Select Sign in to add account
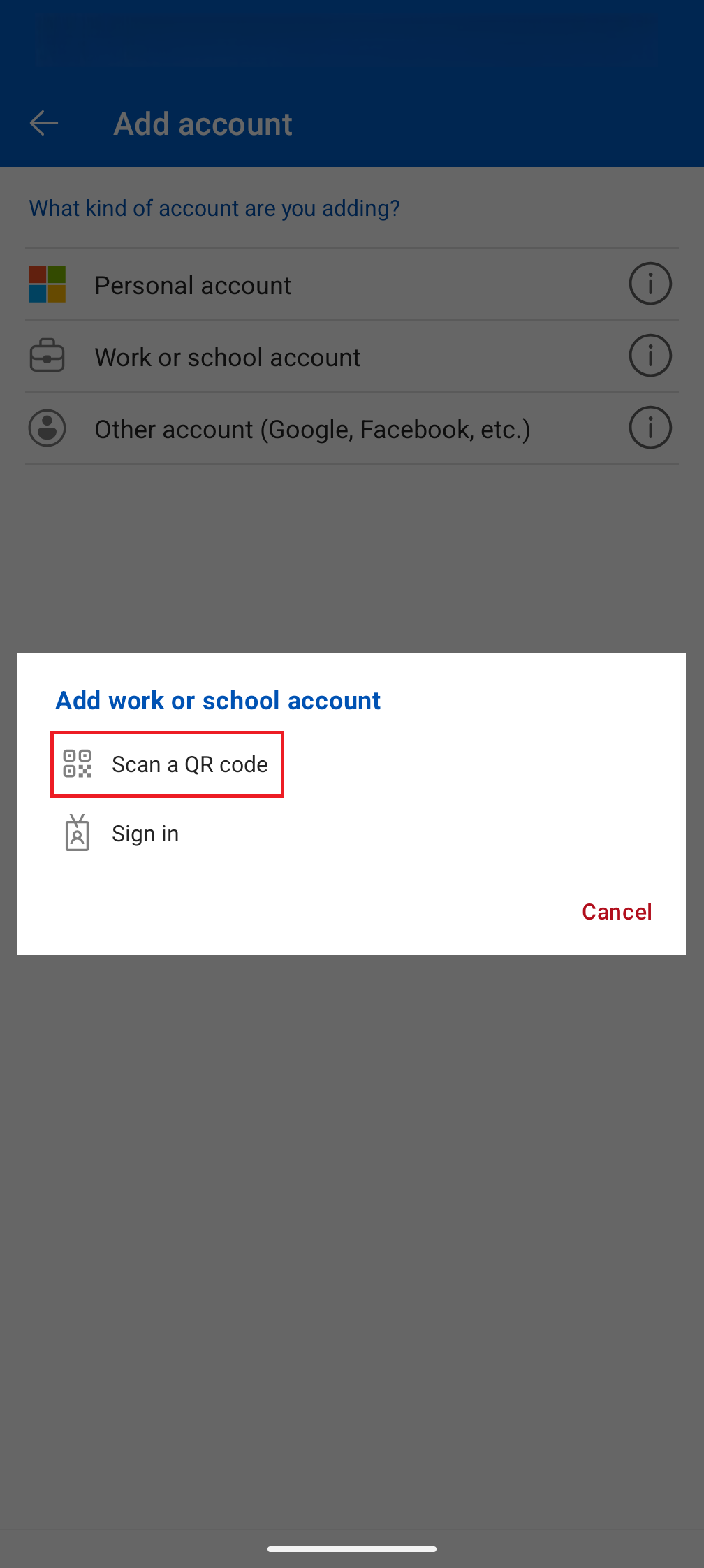The width and height of the screenshot is (704, 1568). click(x=145, y=834)
